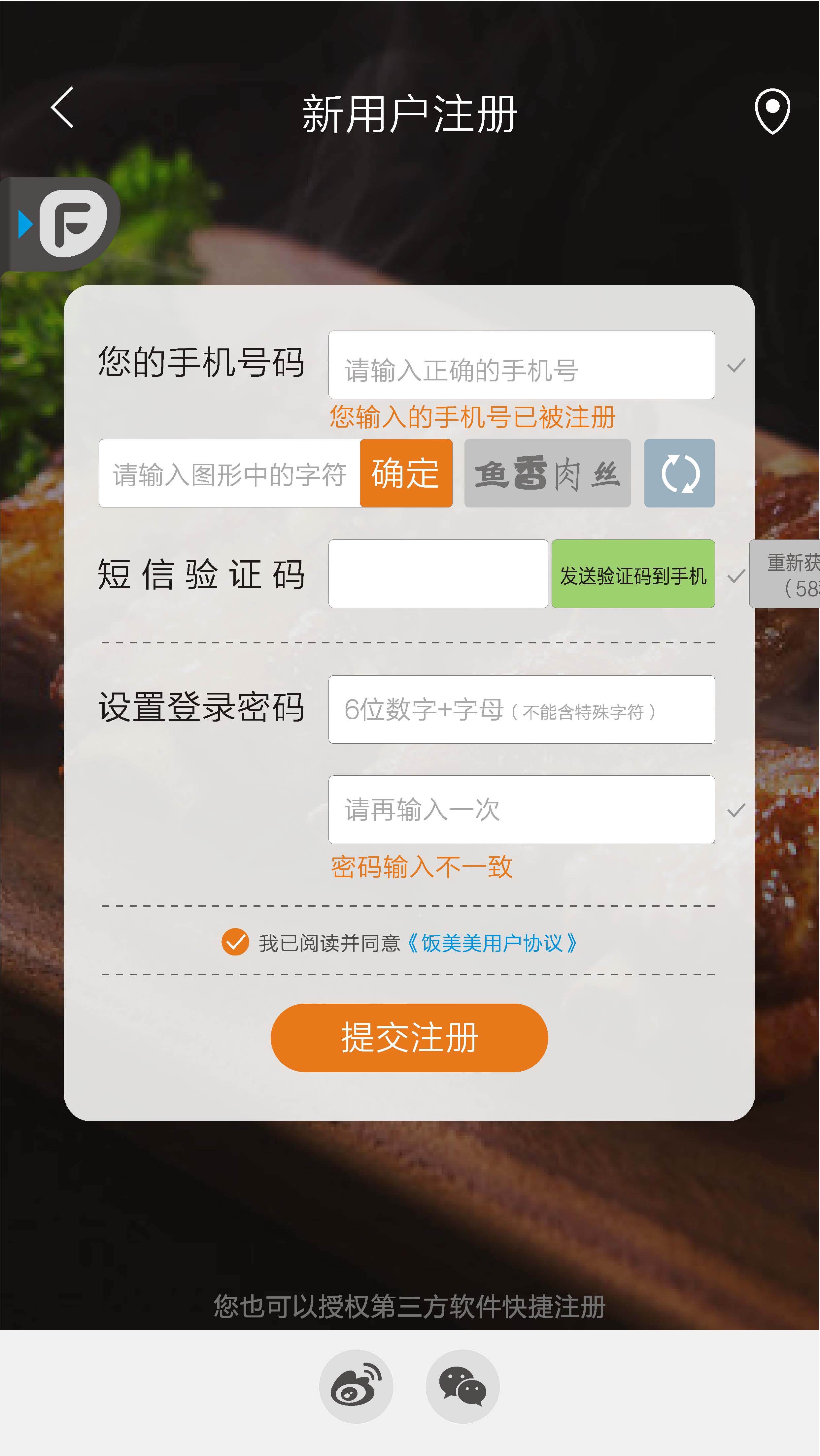Tap the phone number input field

521,365
